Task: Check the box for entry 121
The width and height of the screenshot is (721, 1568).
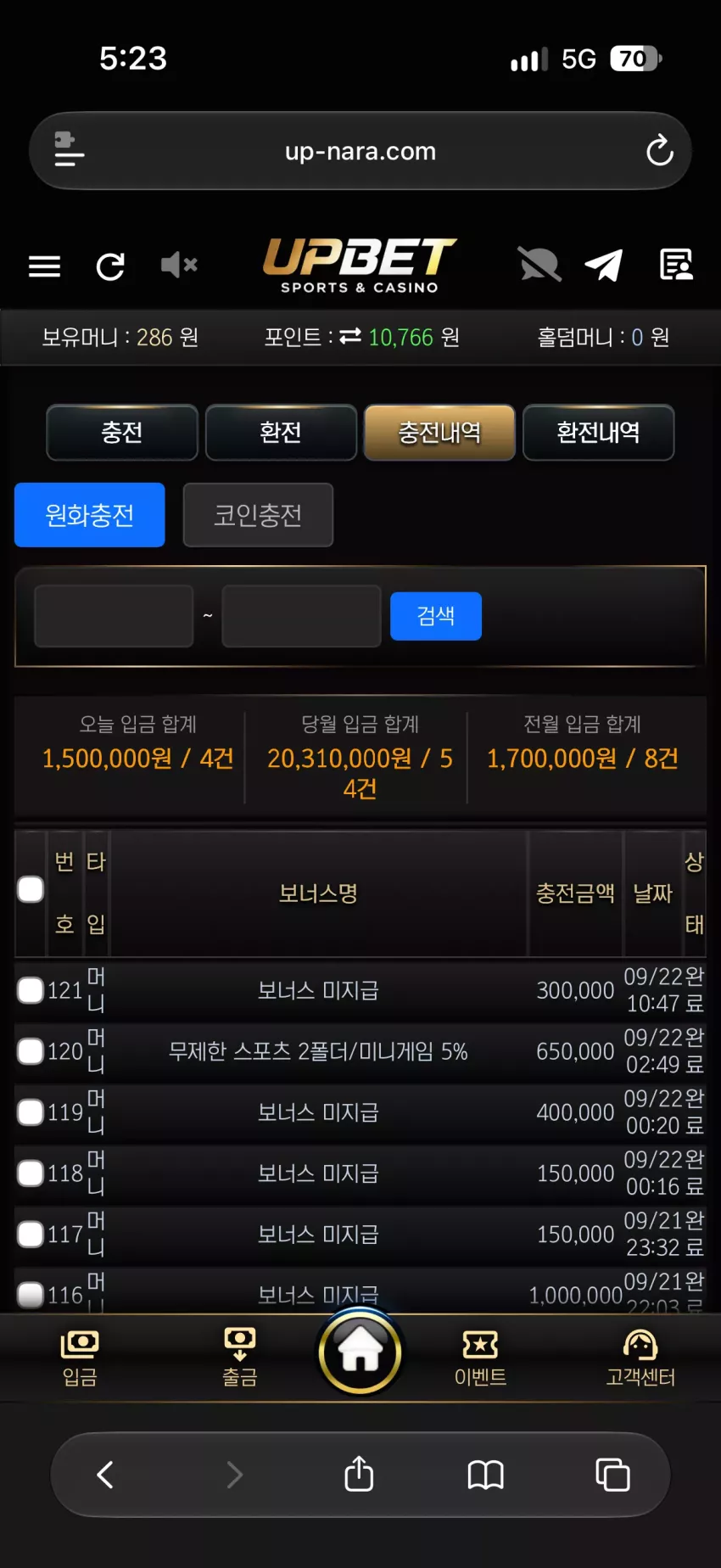Action: (31, 990)
